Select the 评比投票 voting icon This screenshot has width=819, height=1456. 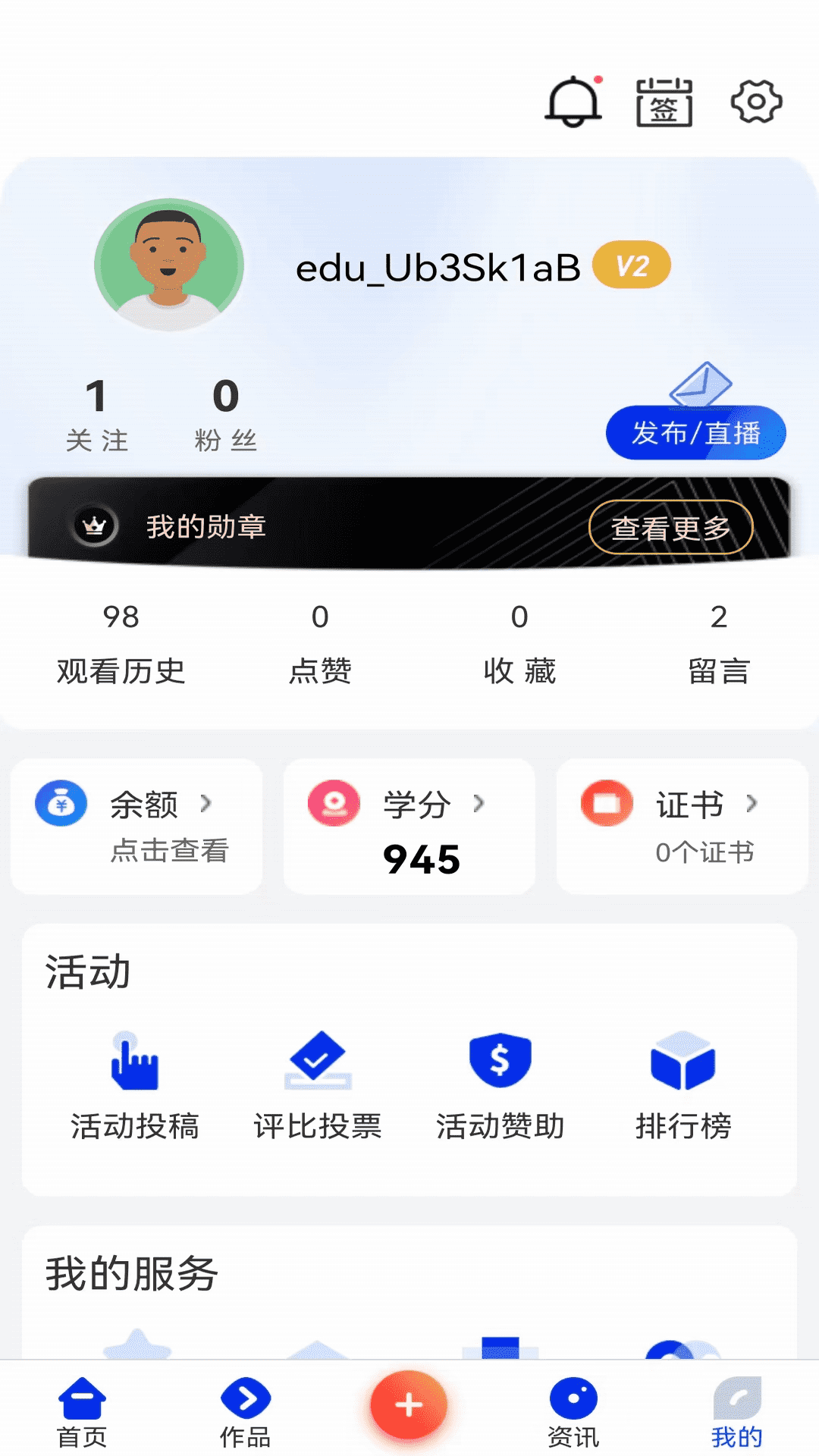pos(318,1062)
